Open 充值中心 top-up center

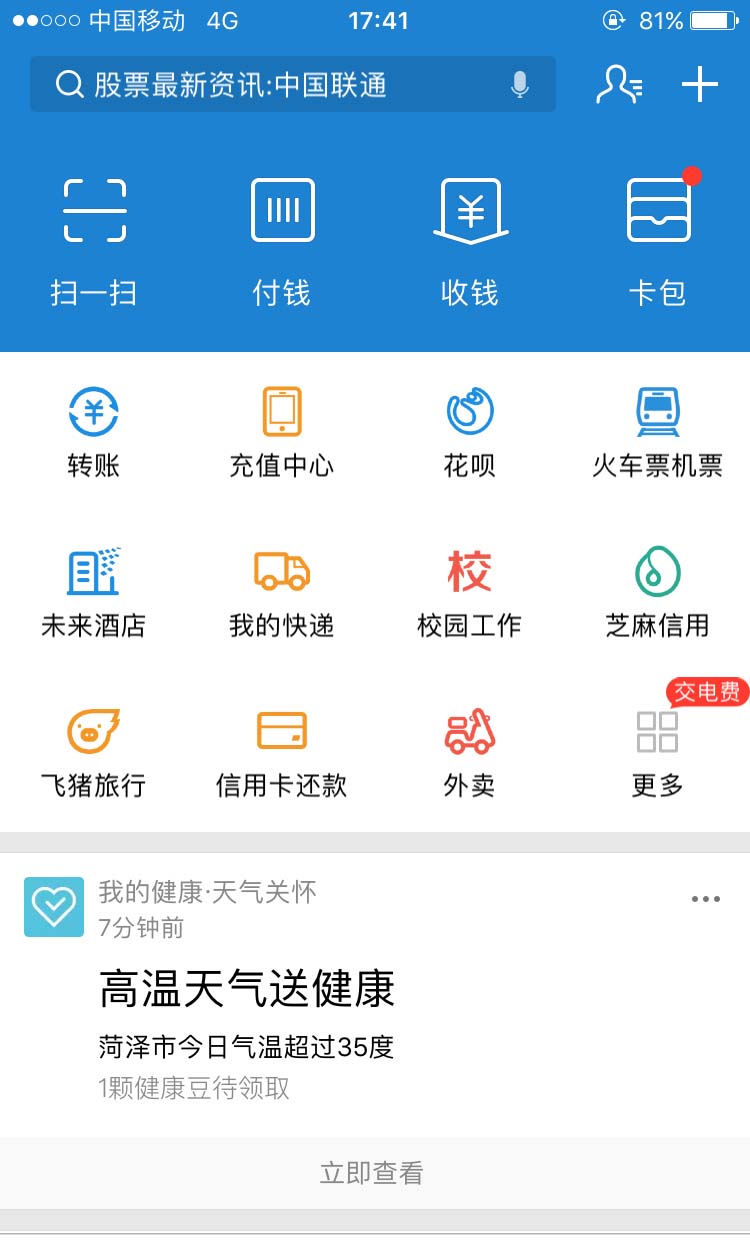point(282,432)
